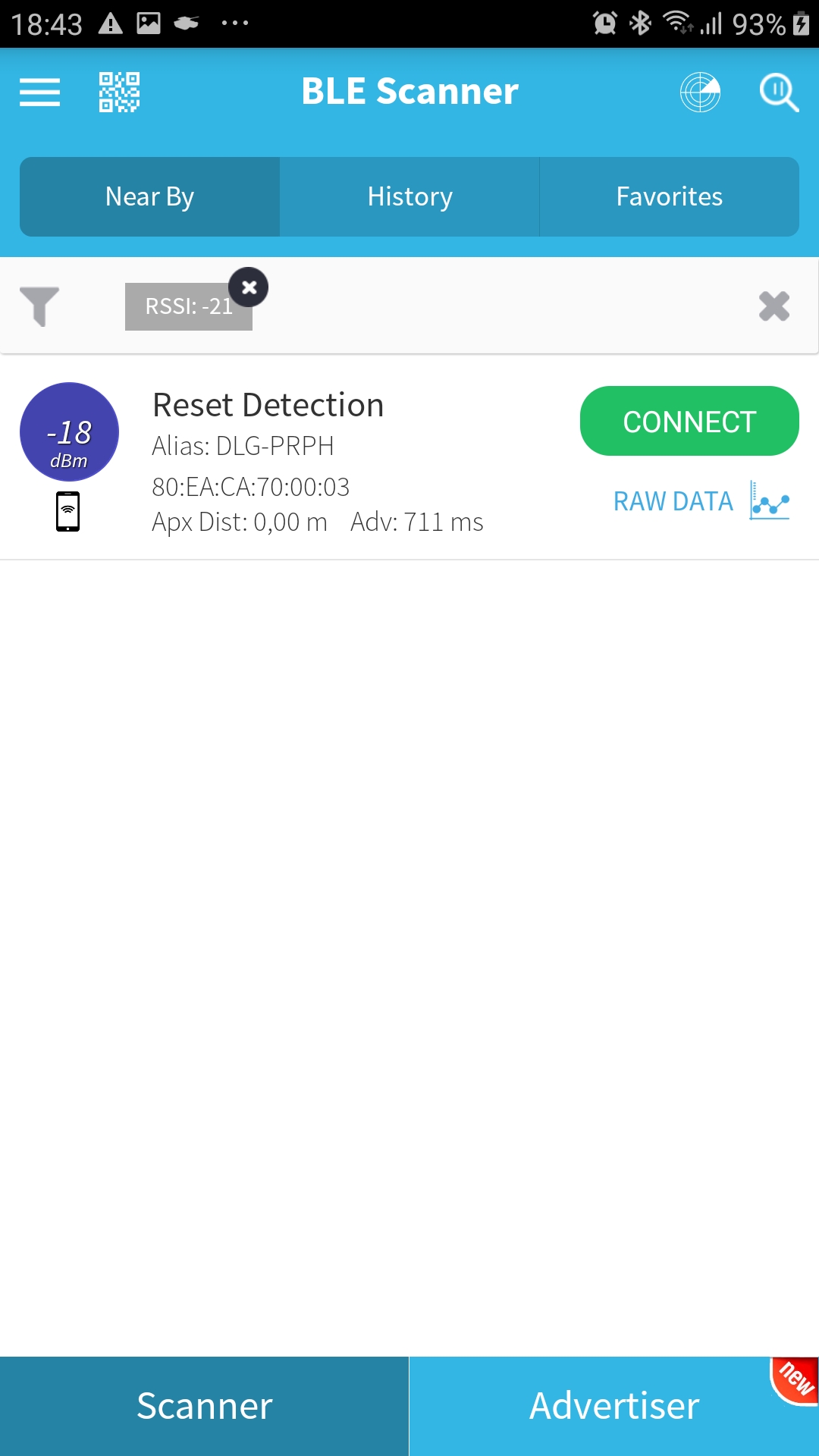Switch to the Advertiser screen
This screenshot has width=819, height=1456.
coord(614,1404)
